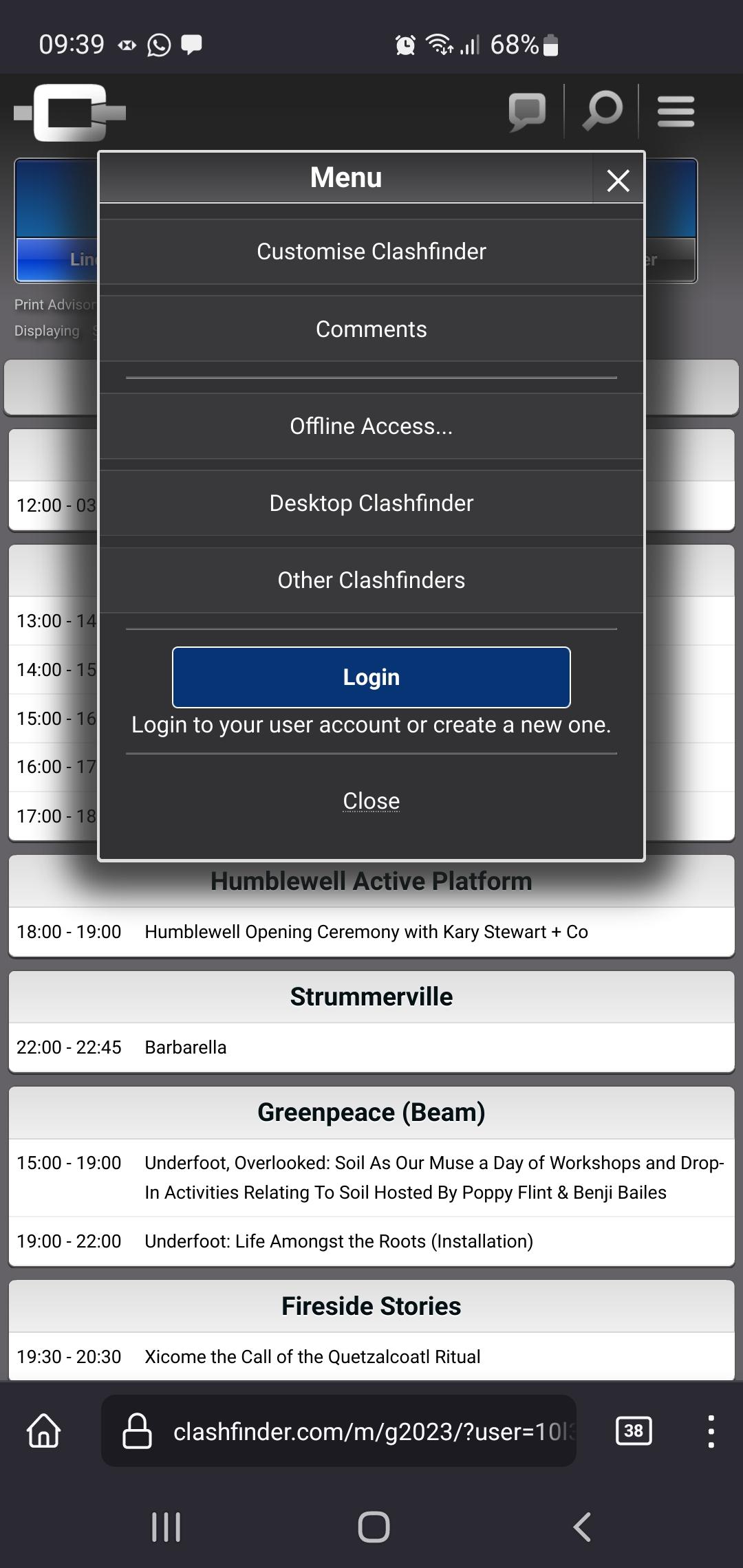Open the browser tabs counter
This screenshot has height=1568, width=743.
click(x=633, y=1431)
